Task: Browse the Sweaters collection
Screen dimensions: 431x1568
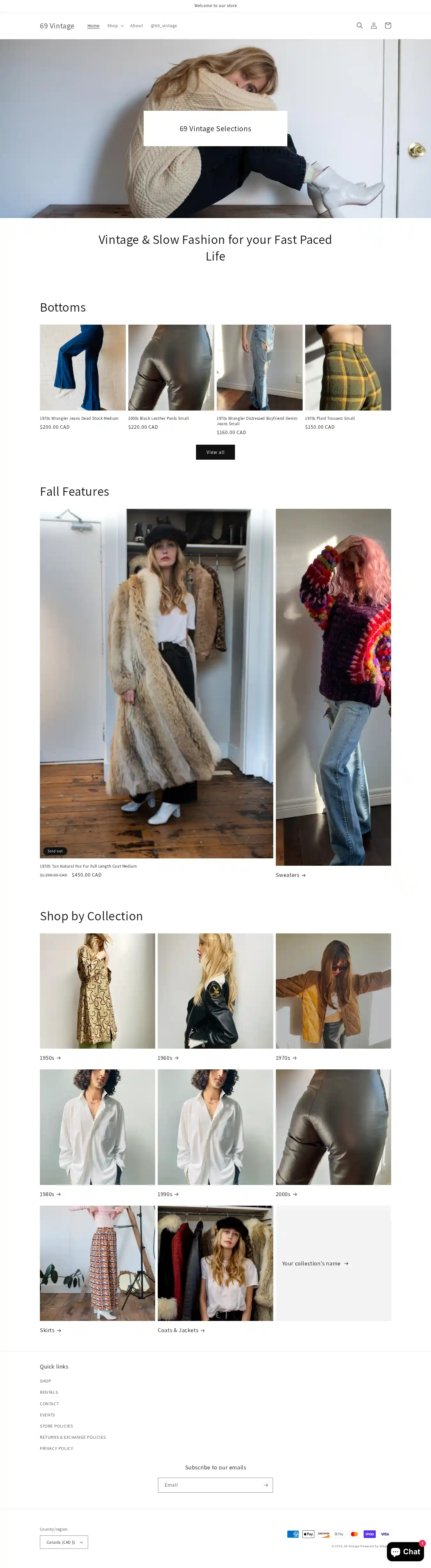Action: (291, 875)
